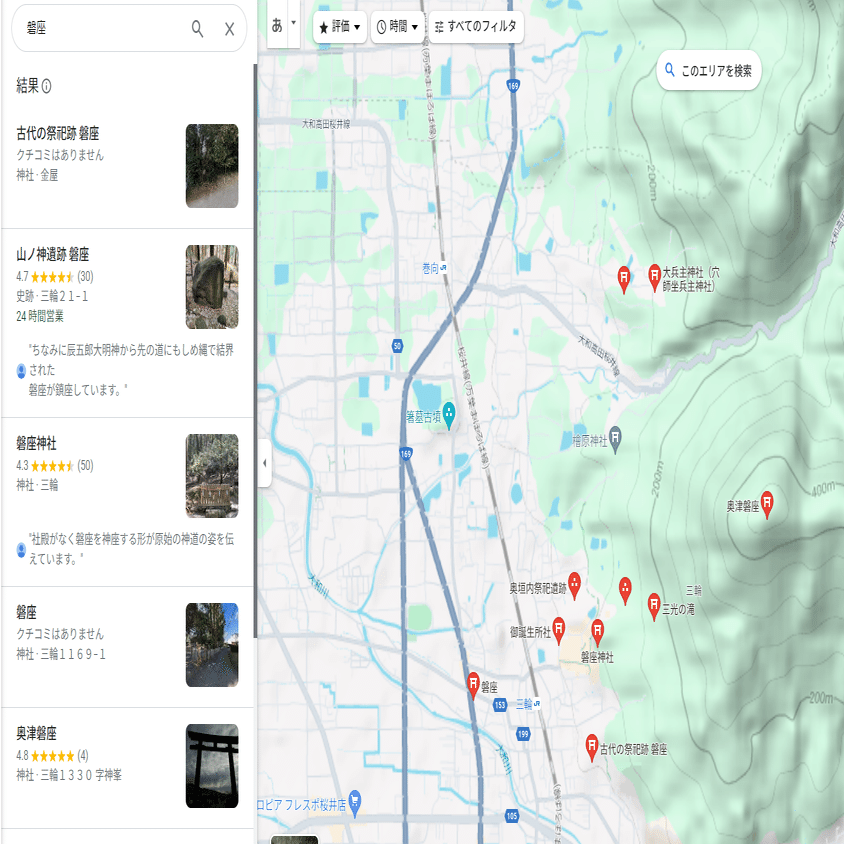Tap the 三光の滝 map marker

point(654,605)
